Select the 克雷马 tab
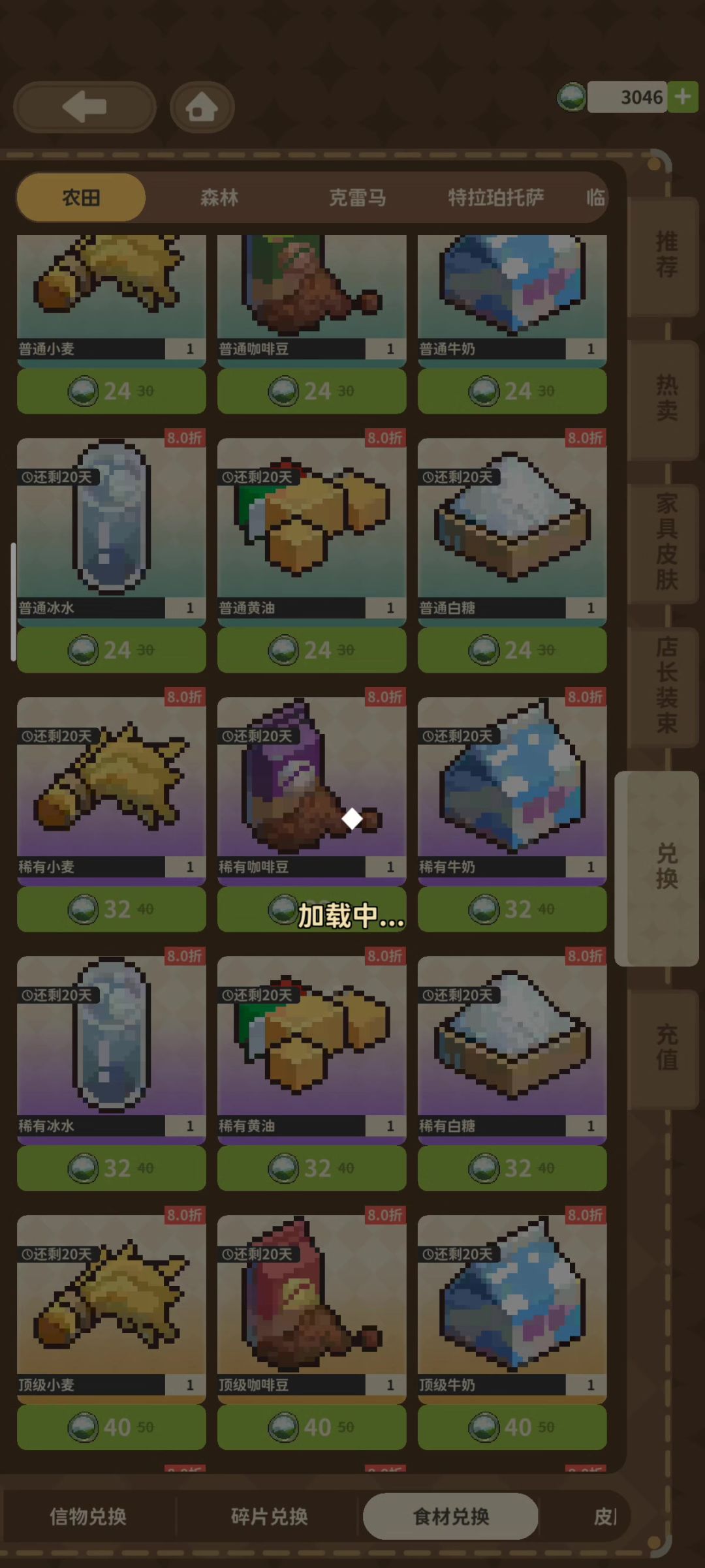The image size is (705, 1568). point(357,198)
